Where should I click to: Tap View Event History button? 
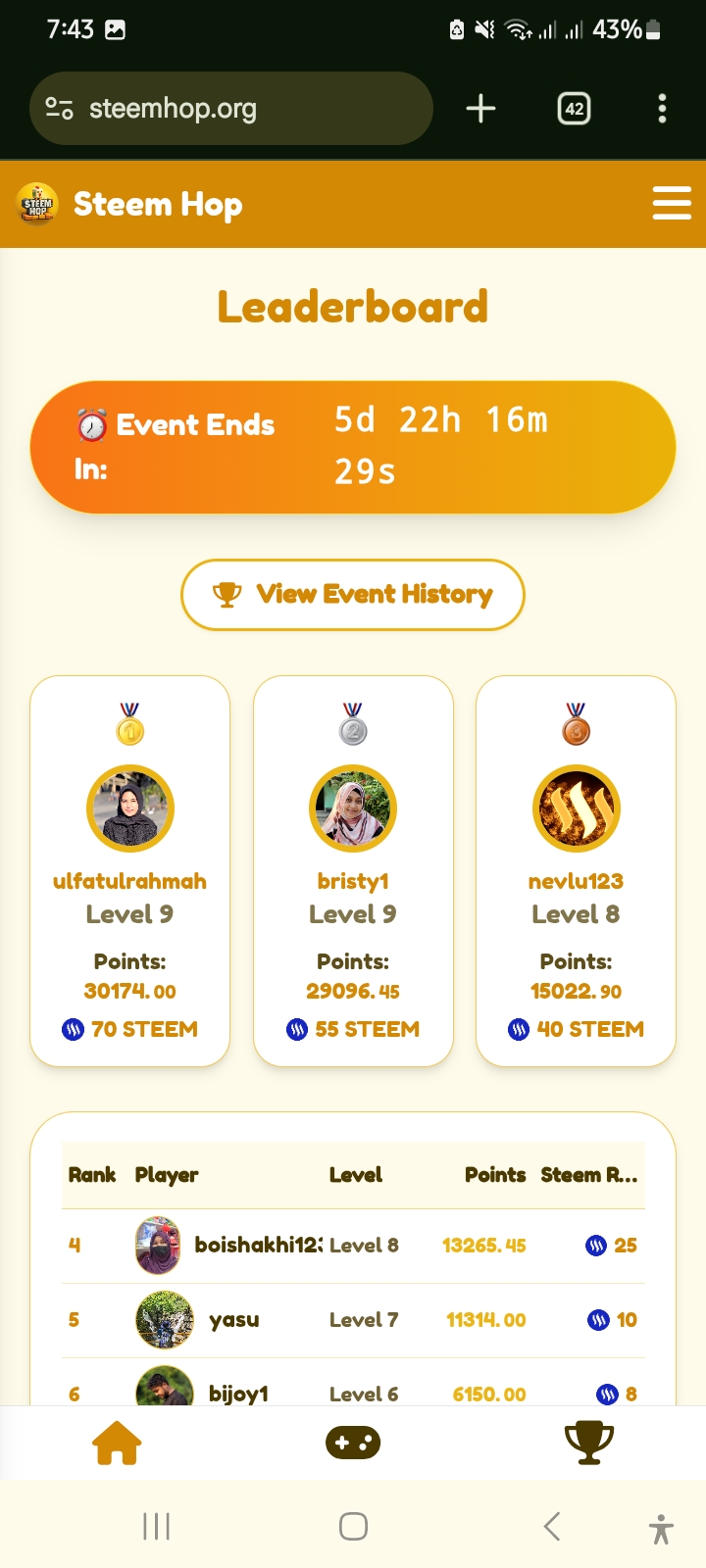click(353, 595)
